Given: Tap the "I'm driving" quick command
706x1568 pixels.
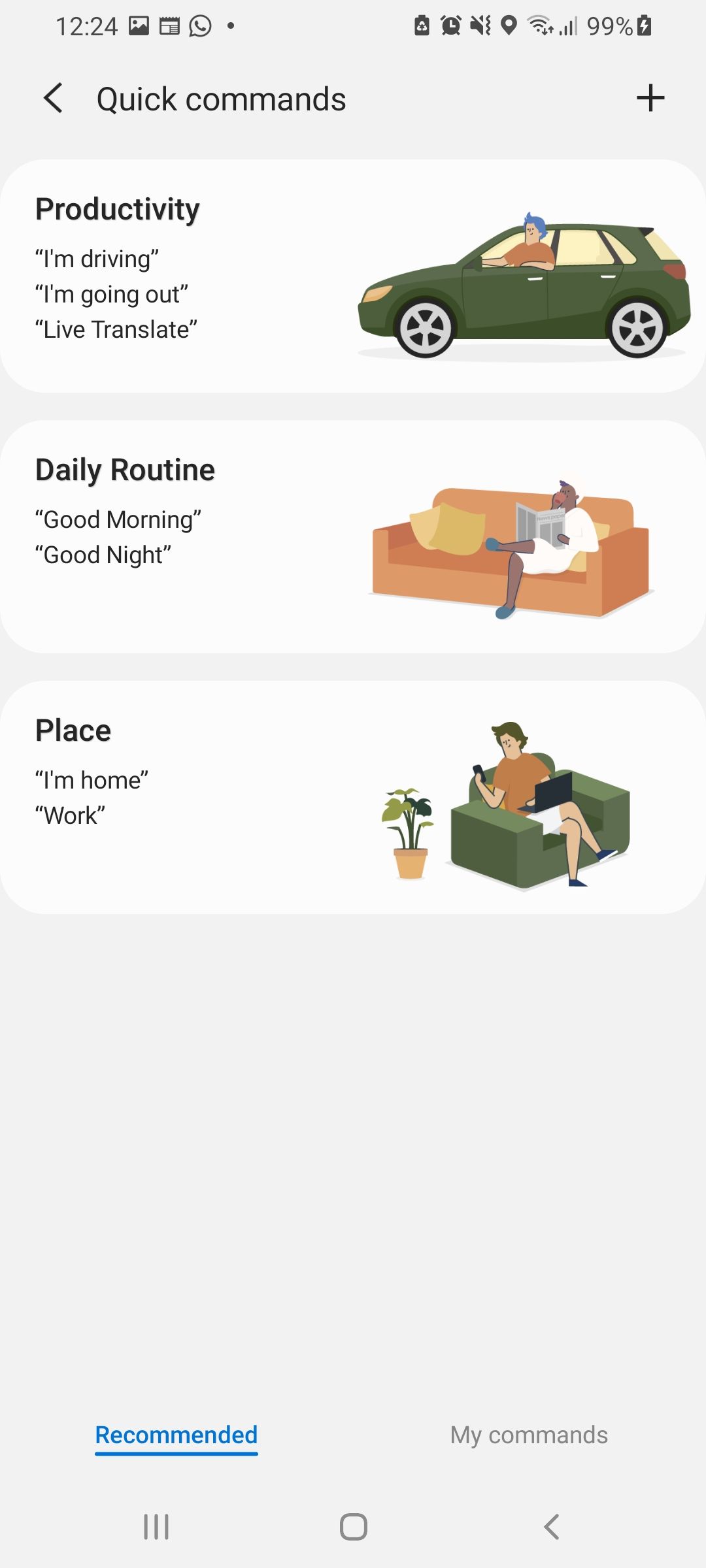Looking at the screenshot, I should pyautogui.click(x=96, y=259).
